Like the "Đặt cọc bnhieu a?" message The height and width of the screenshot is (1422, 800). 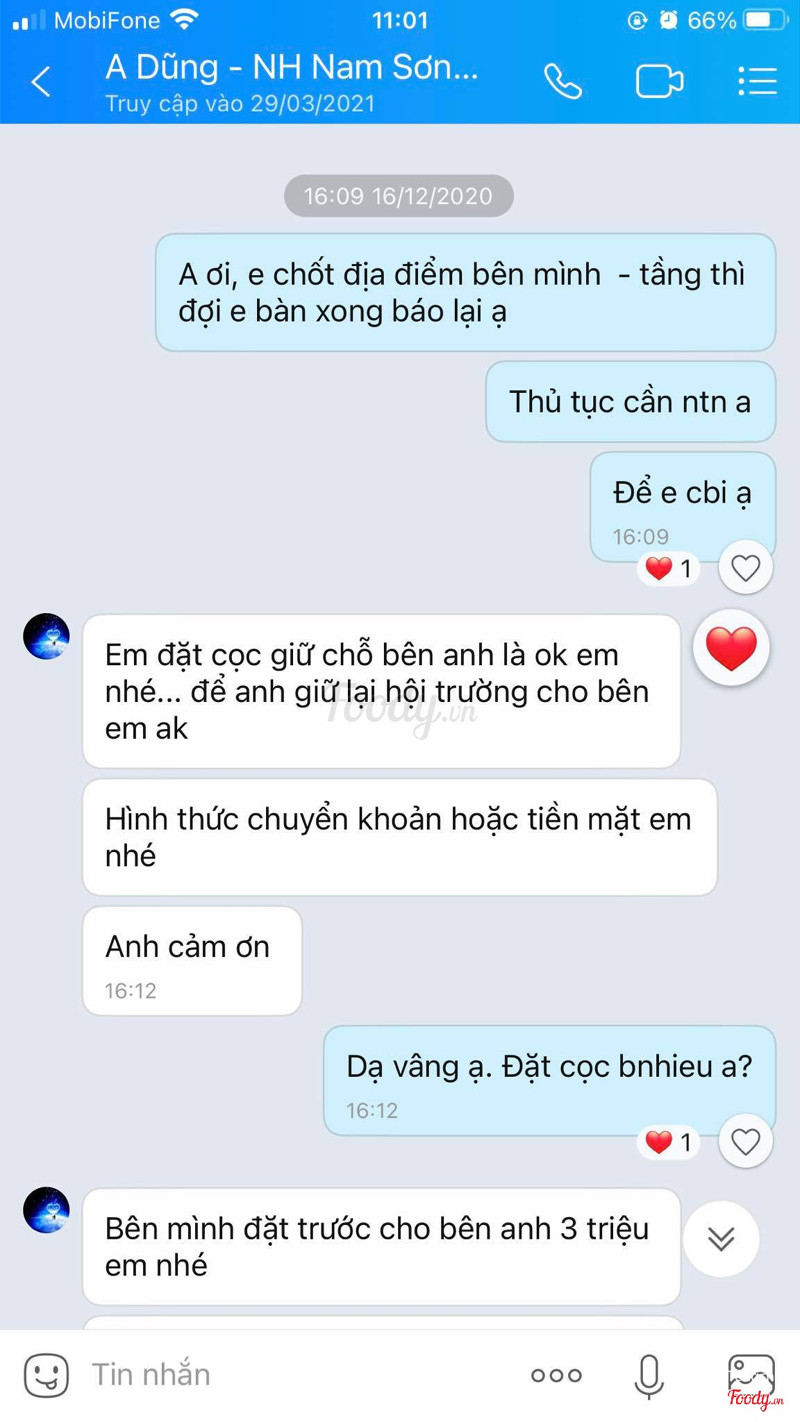tap(745, 1141)
